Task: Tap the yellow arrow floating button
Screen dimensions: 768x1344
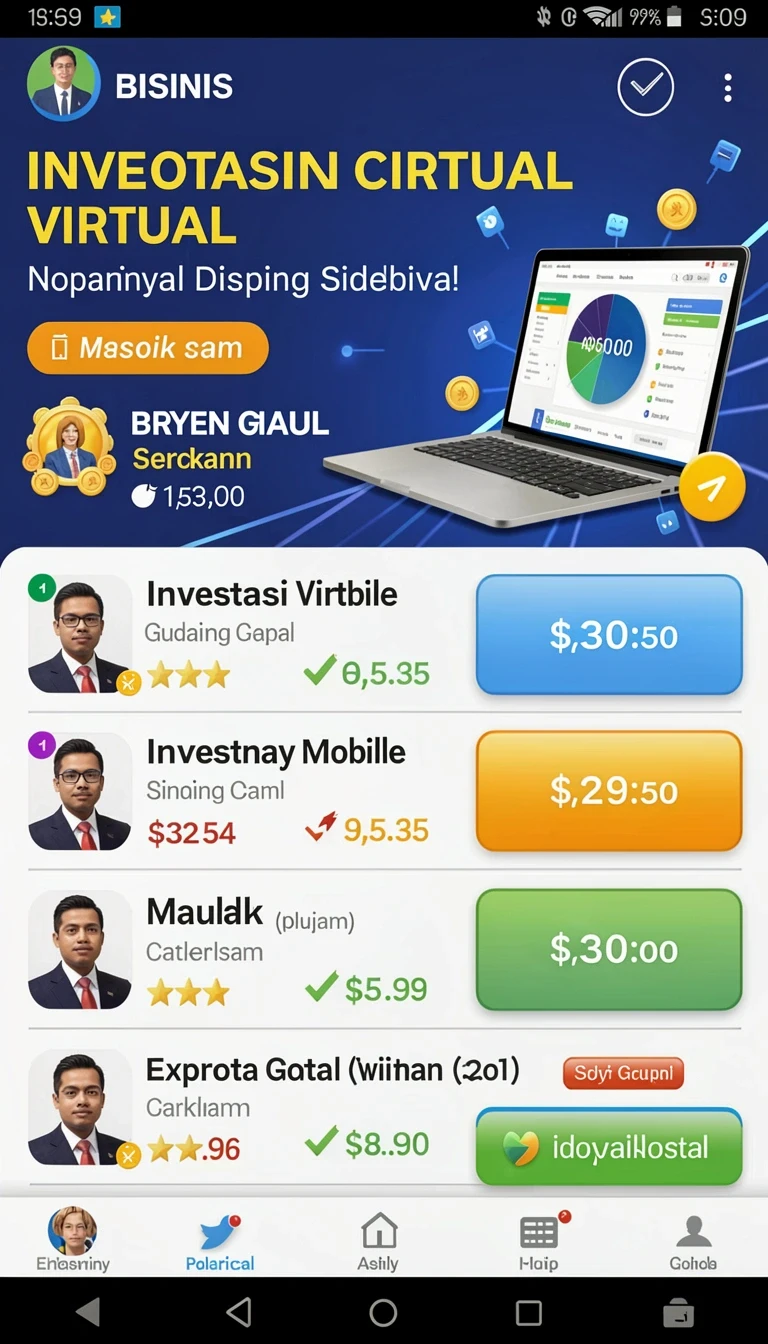Action: pos(712,488)
